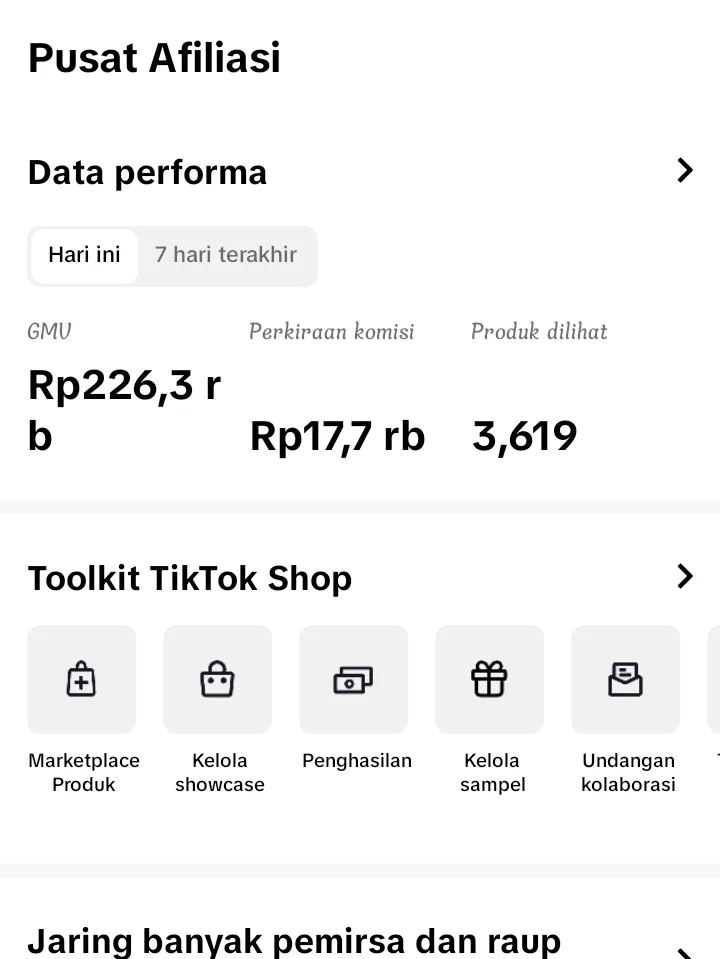Open Kelola sampel tool
This screenshot has width=720, height=959.
point(490,680)
